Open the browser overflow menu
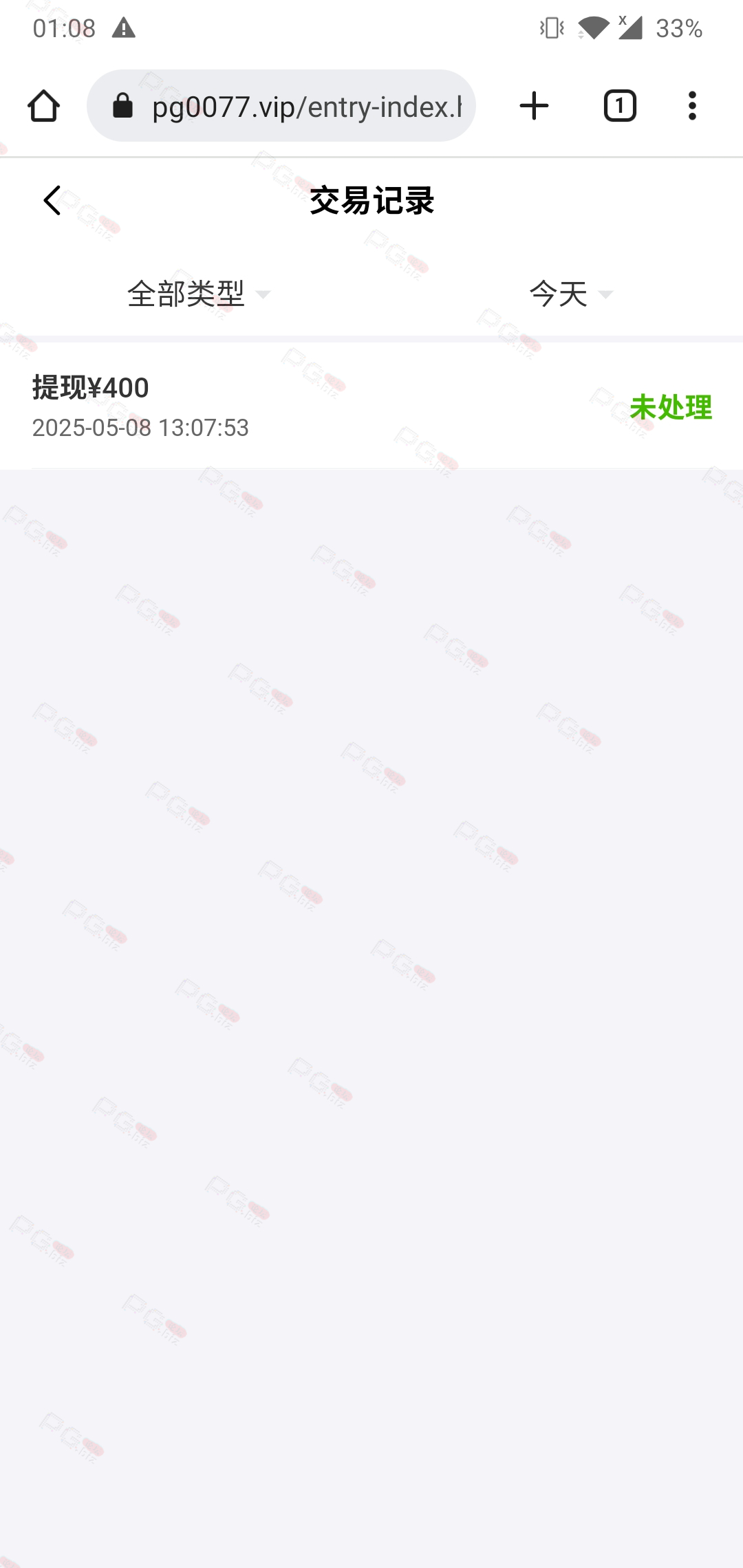743x1568 pixels. pos(692,106)
